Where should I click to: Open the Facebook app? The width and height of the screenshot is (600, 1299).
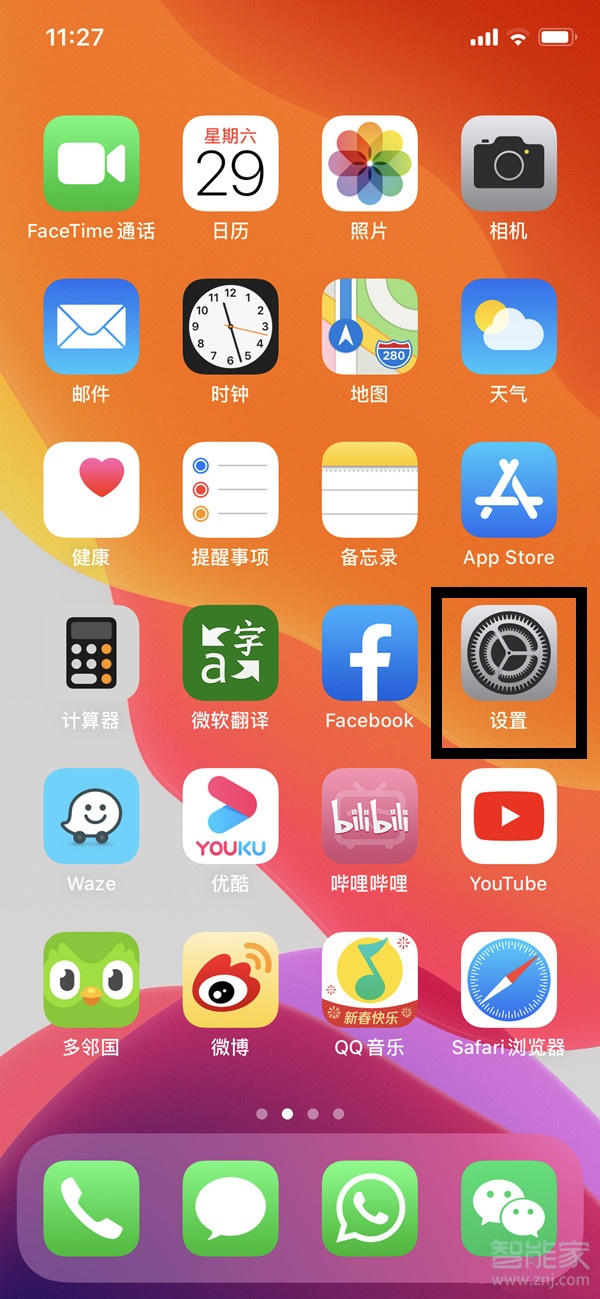(369, 653)
